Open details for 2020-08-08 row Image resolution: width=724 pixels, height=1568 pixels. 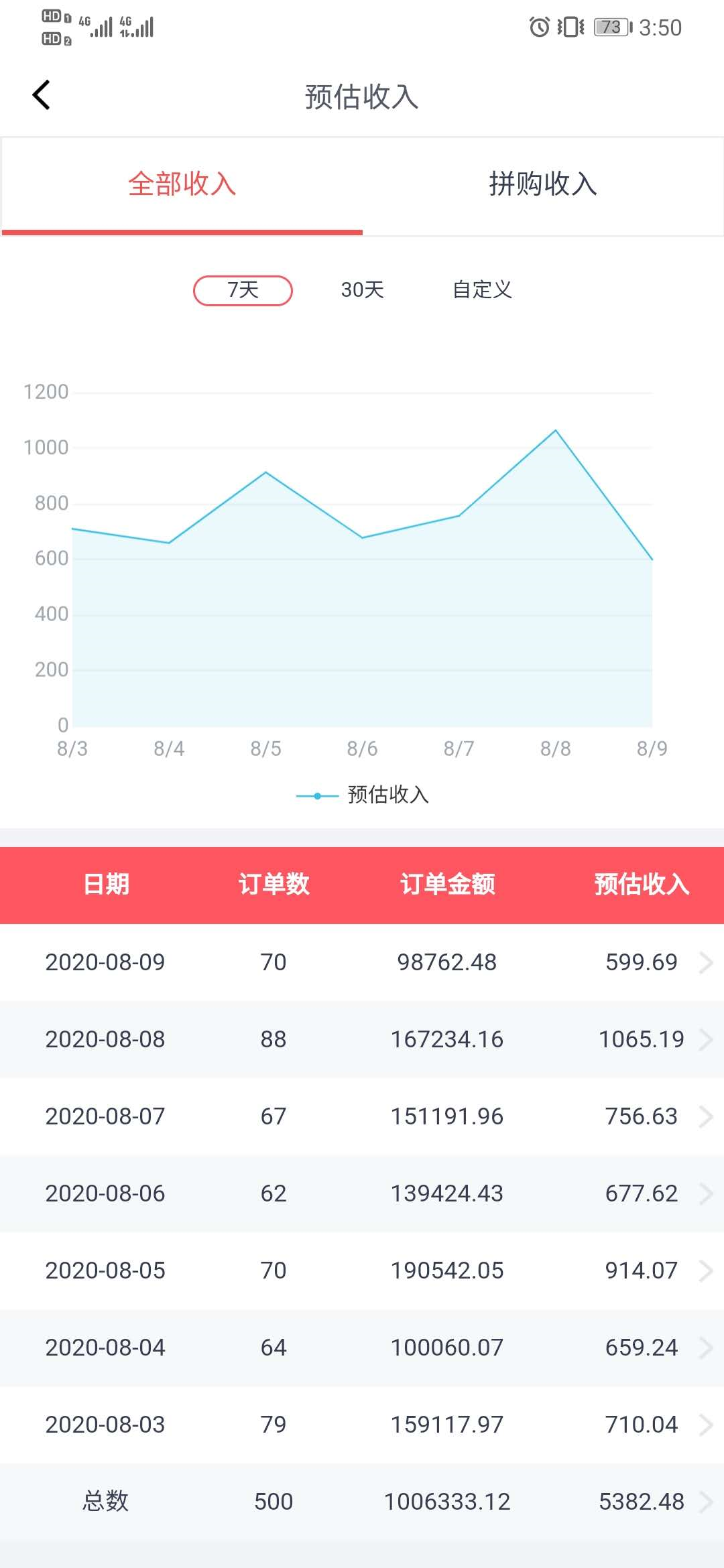tap(362, 1039)
